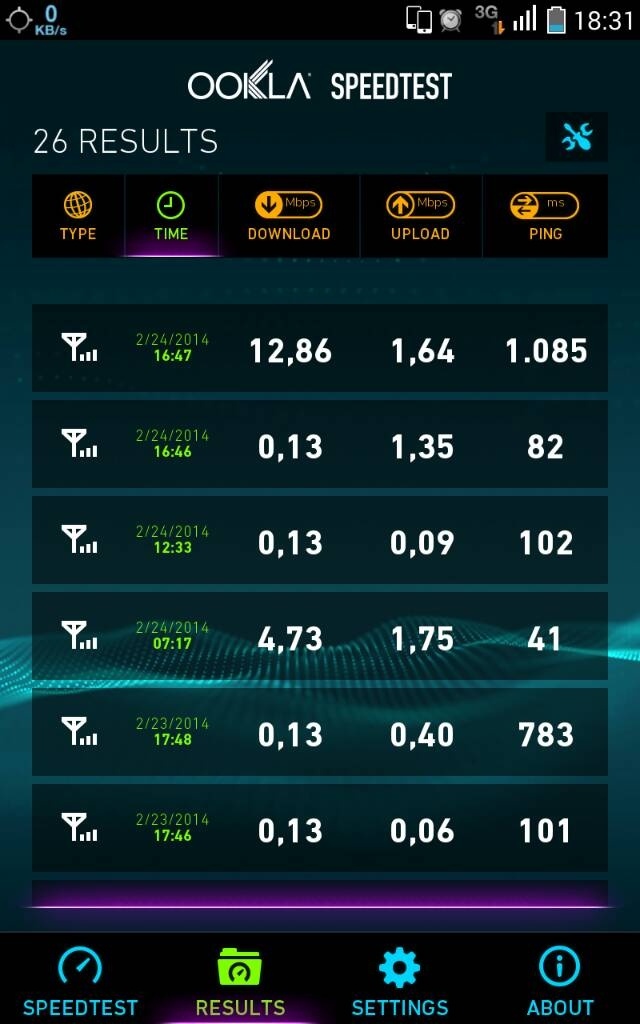Open the 2/24/2014 07:17 result
Image resolution: width=640 pixels, height=1024 pixels.
[x=320, y=636]
